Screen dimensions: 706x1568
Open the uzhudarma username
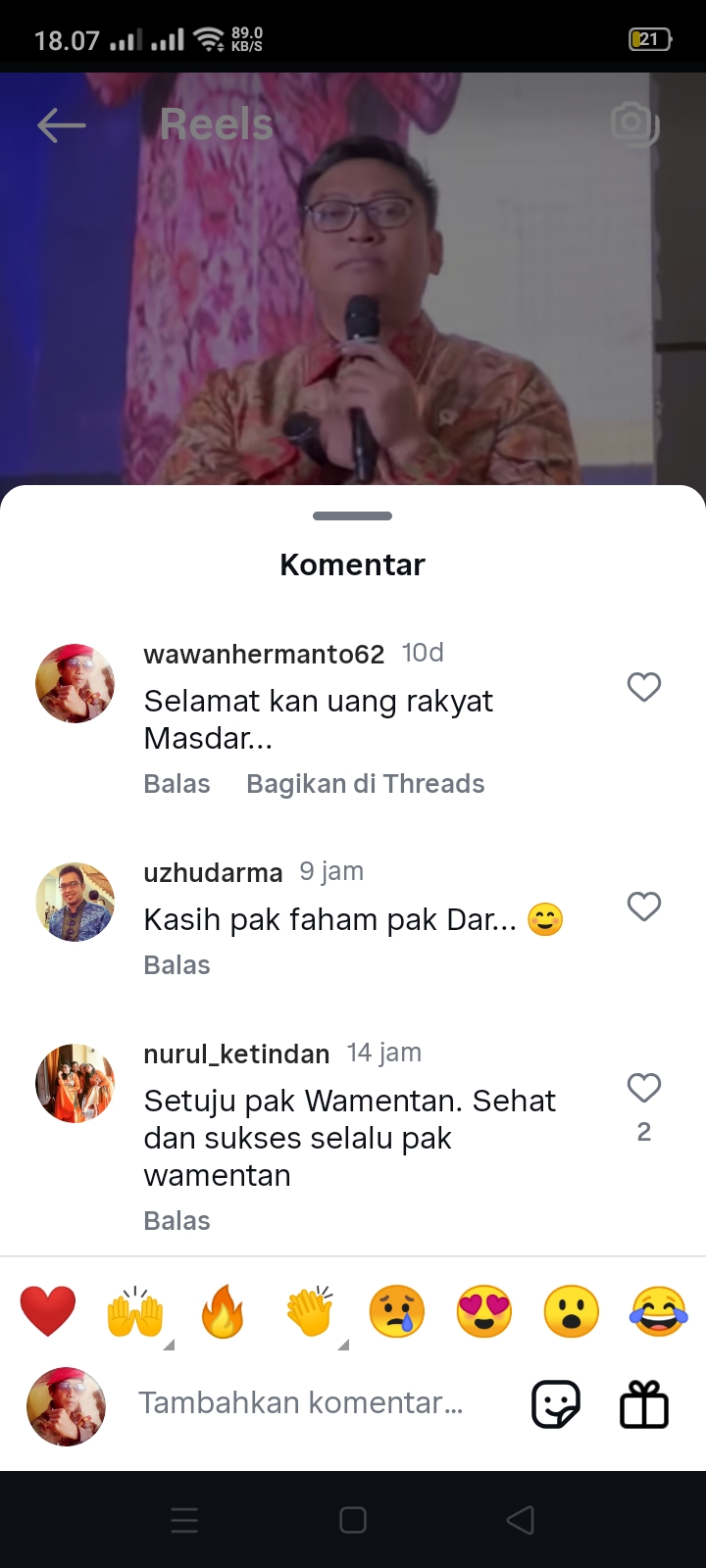[x=213, y=872]
